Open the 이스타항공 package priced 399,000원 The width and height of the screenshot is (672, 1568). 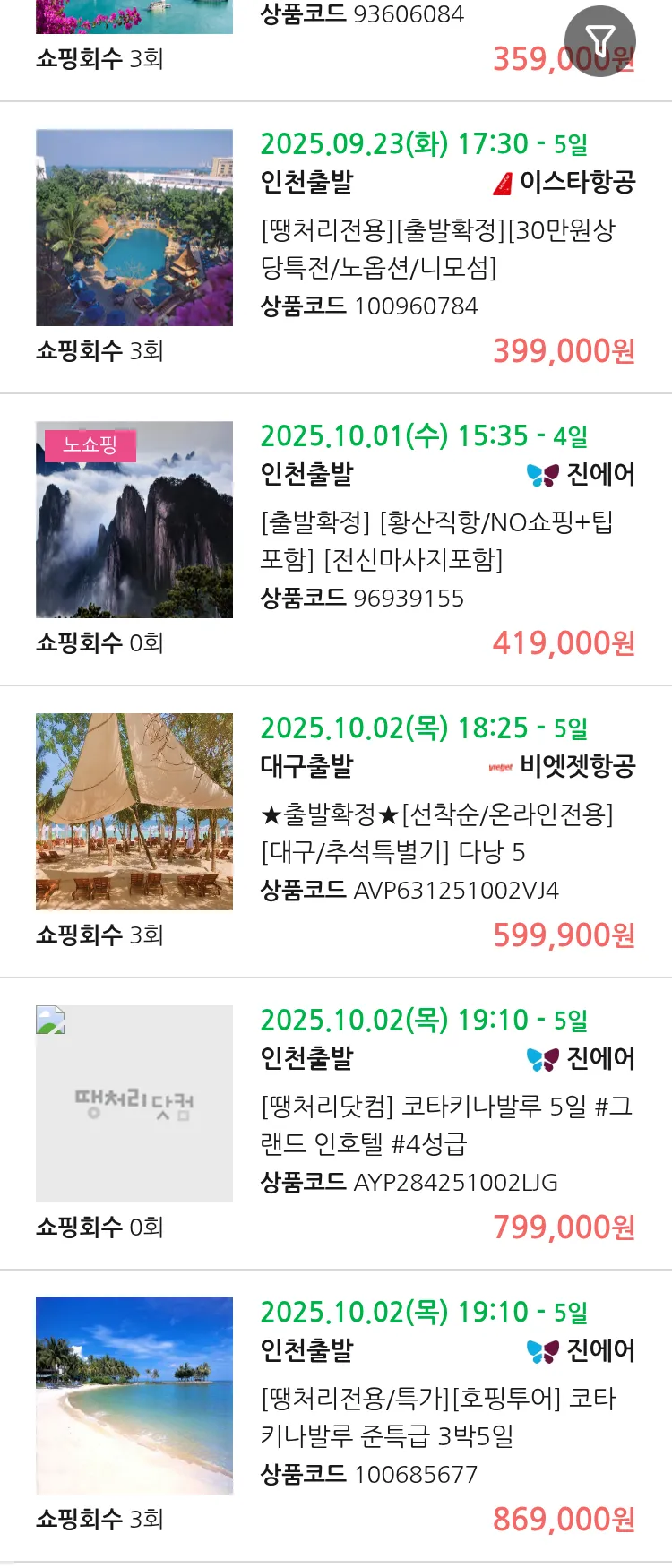(x=437, y=248)
